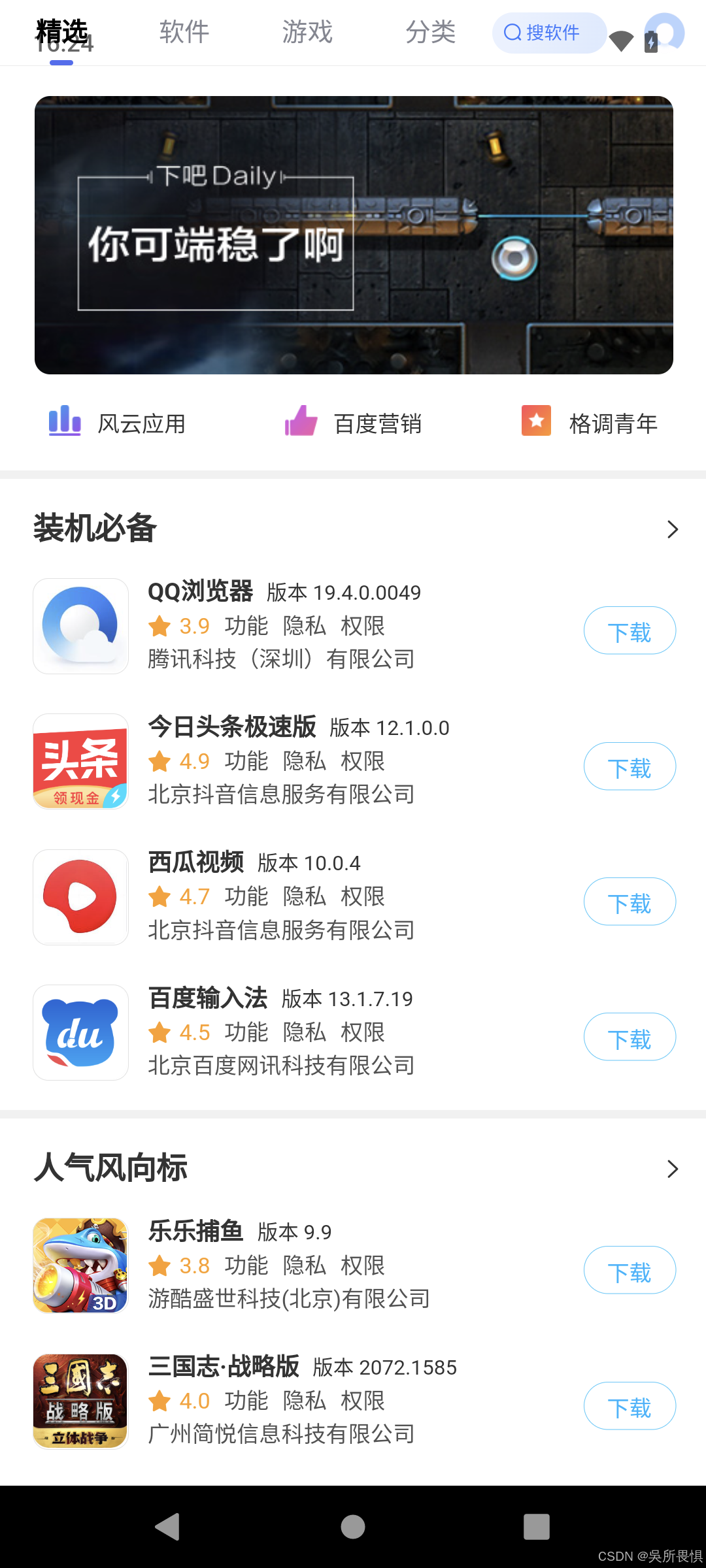Open 风云应用 rankings
Image resolution: width=706 pixels, height=1568 pixels.
click(118, 423)
